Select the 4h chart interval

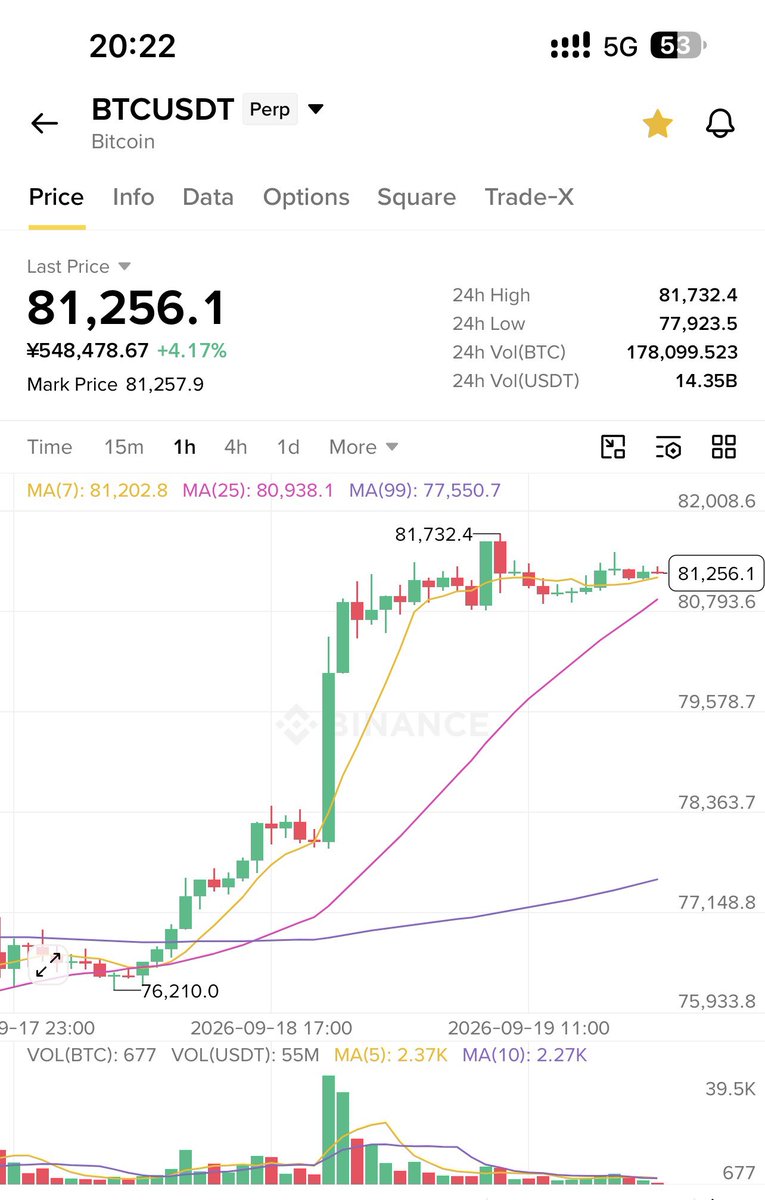(235, 447)
